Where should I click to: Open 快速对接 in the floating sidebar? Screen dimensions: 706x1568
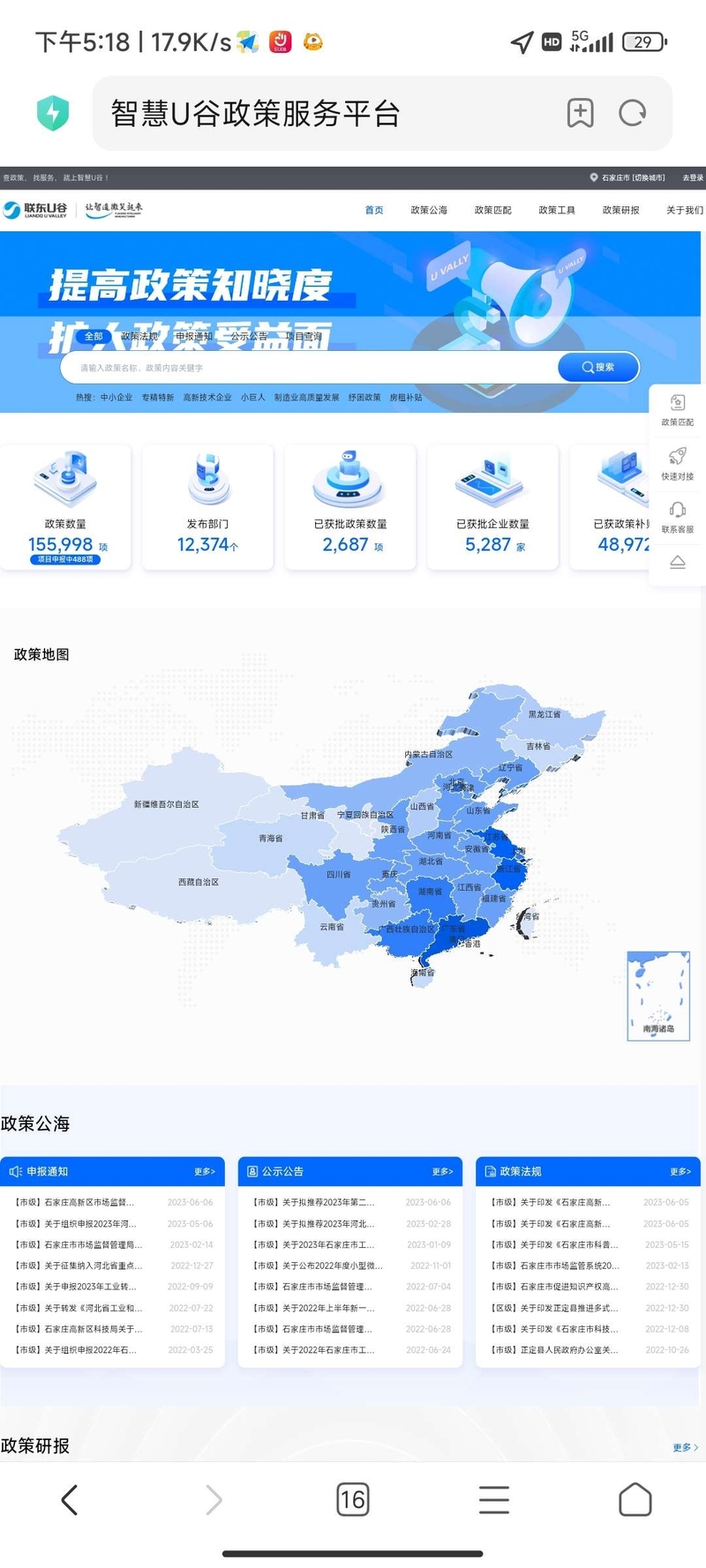(x=678, y=464)
